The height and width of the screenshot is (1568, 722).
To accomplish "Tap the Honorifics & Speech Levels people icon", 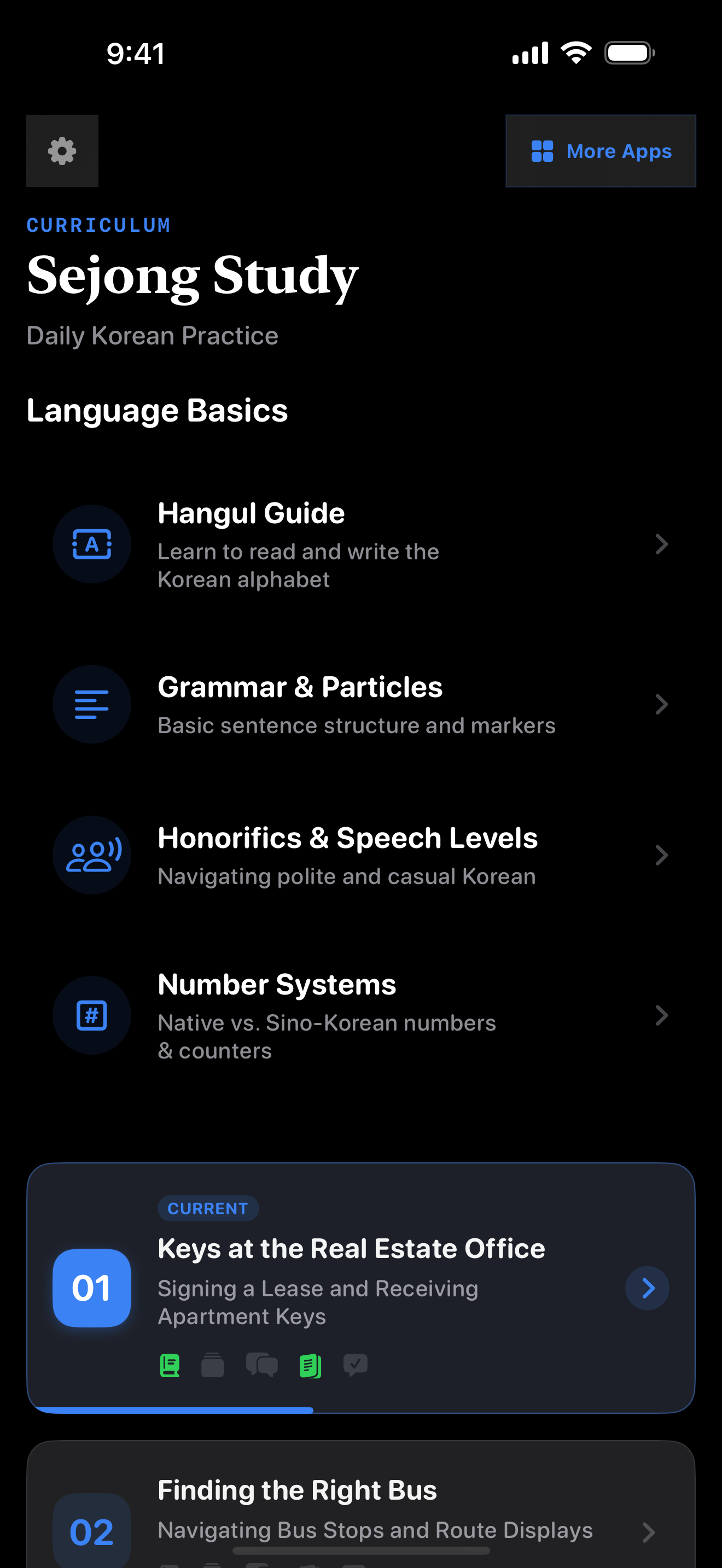I will point(91,855).
